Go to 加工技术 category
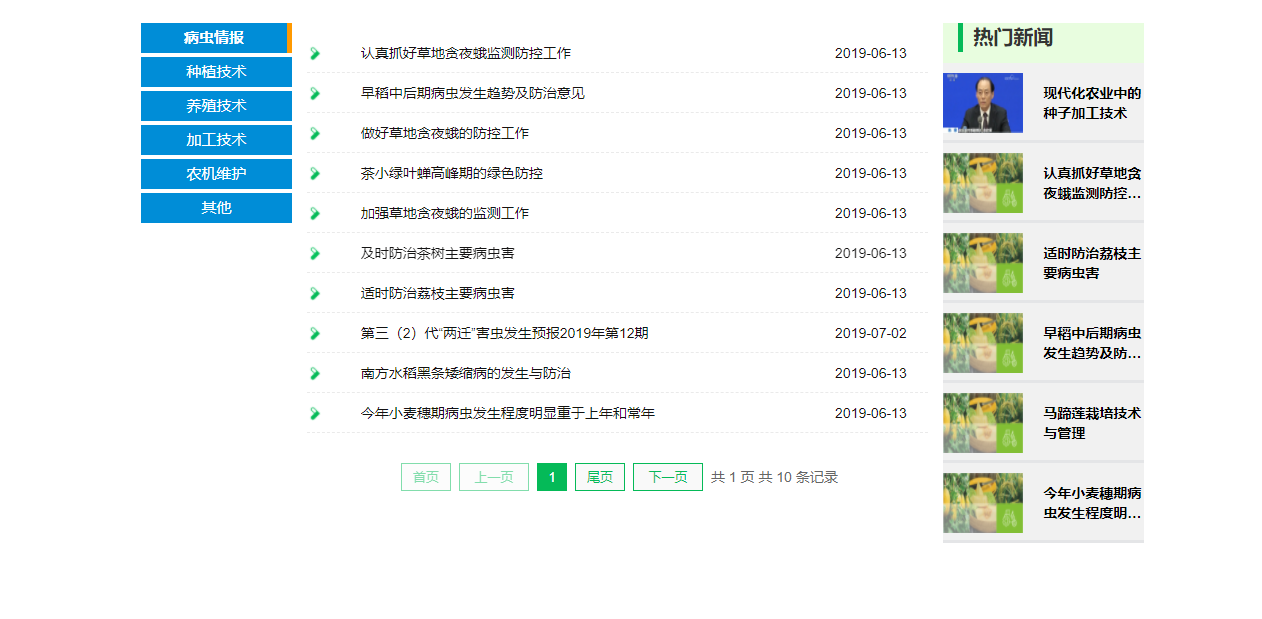 (x=216, y=140)
